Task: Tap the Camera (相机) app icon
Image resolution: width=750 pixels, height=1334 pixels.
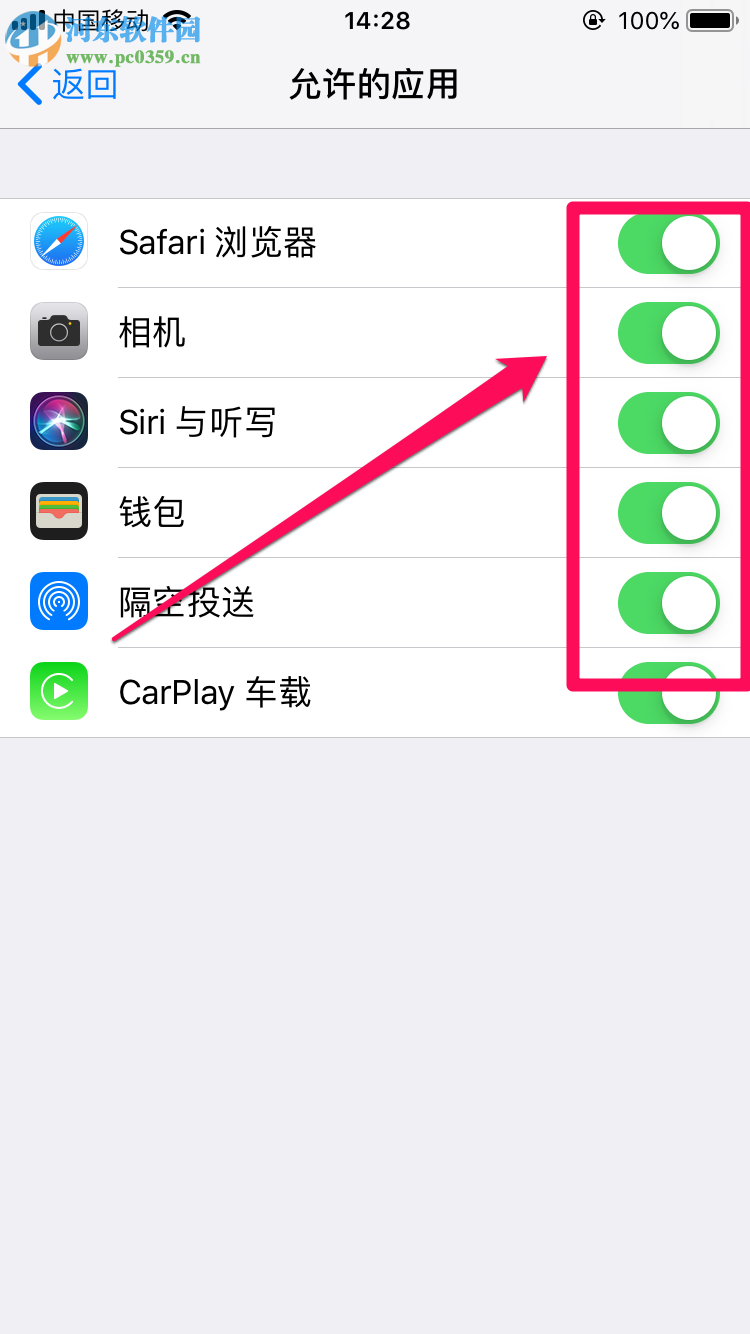Action: tap(58, 332)
